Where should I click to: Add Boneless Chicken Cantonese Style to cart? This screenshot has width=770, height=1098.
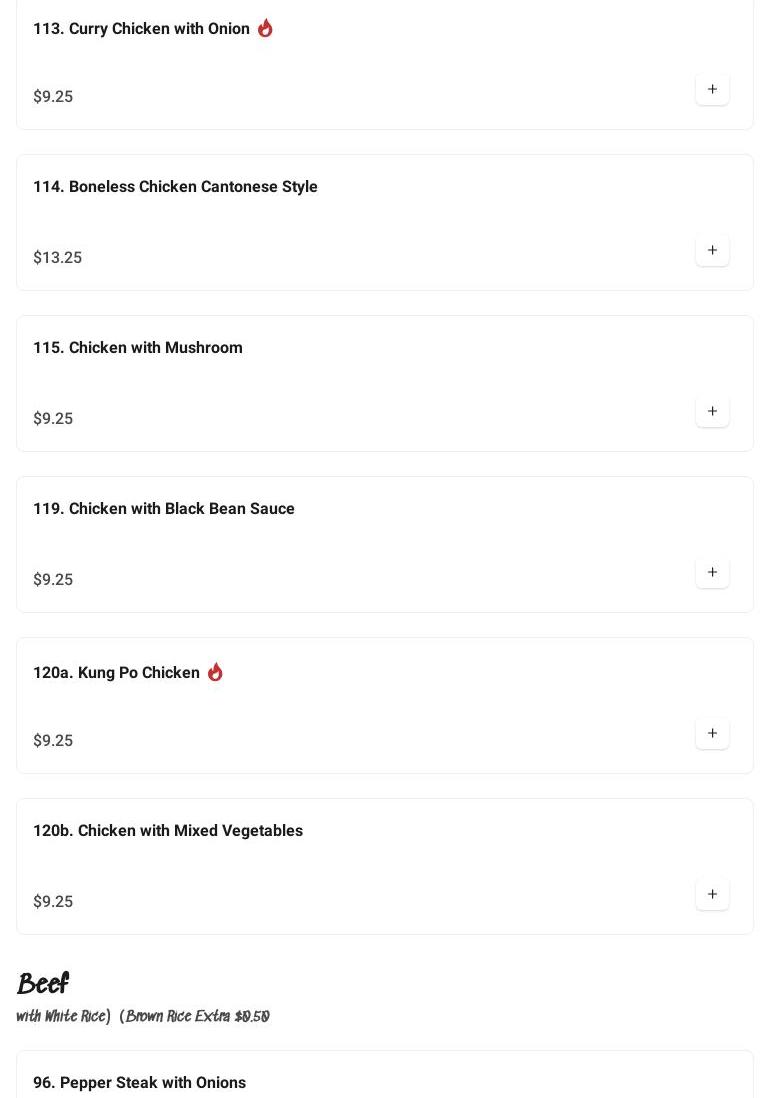[712, 250]
